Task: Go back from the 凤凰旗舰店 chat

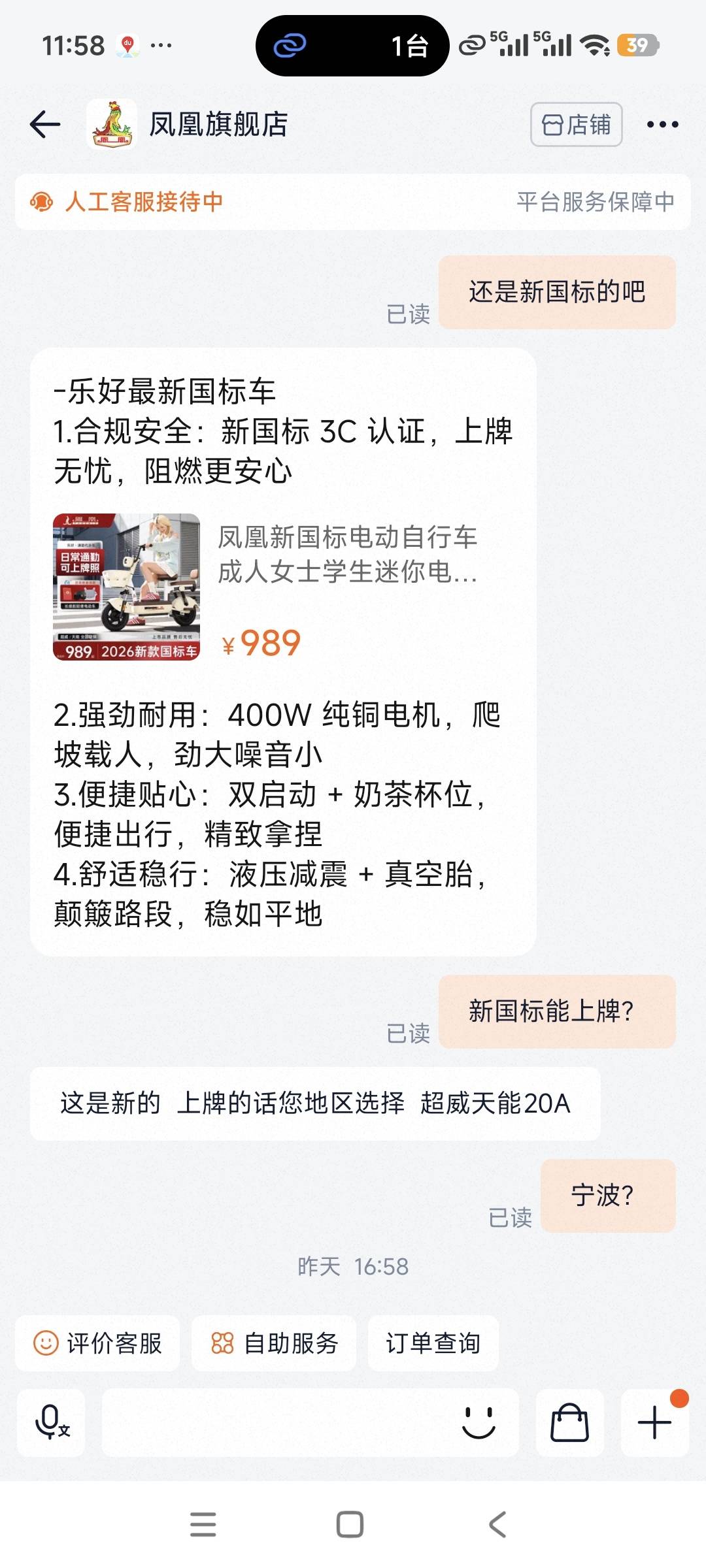Action: coord(45,124)
